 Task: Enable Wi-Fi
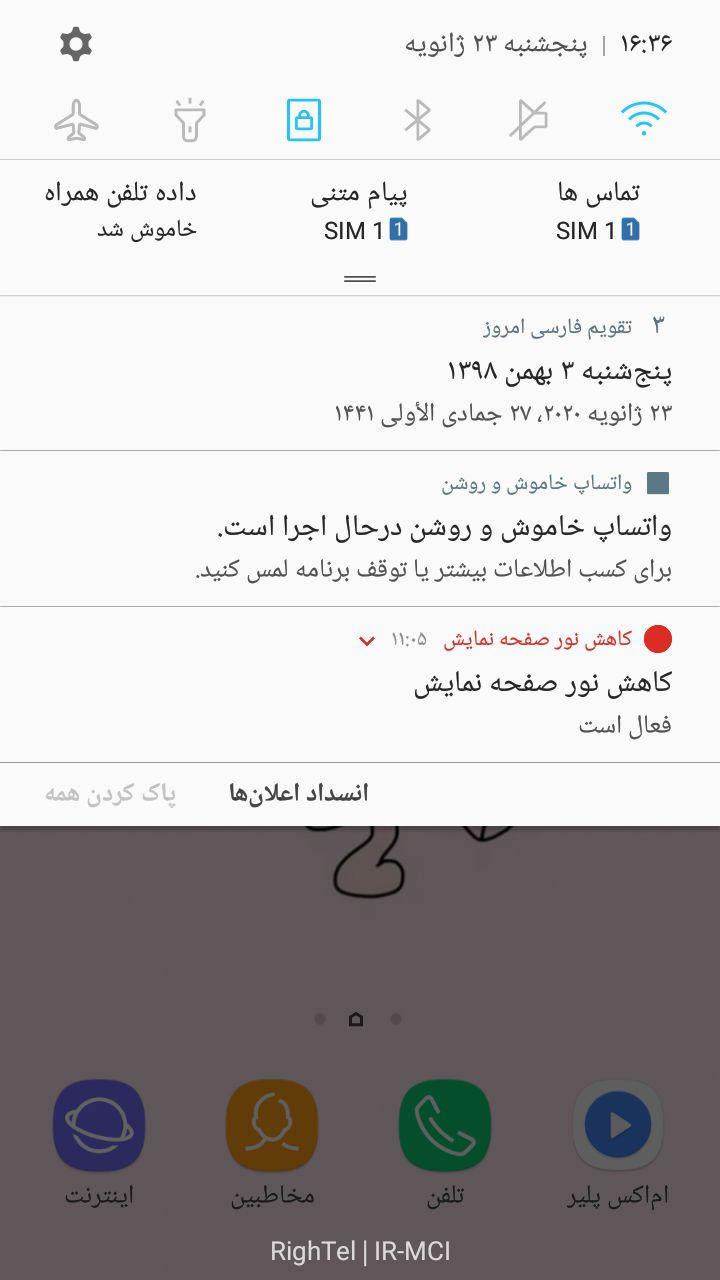642,118
